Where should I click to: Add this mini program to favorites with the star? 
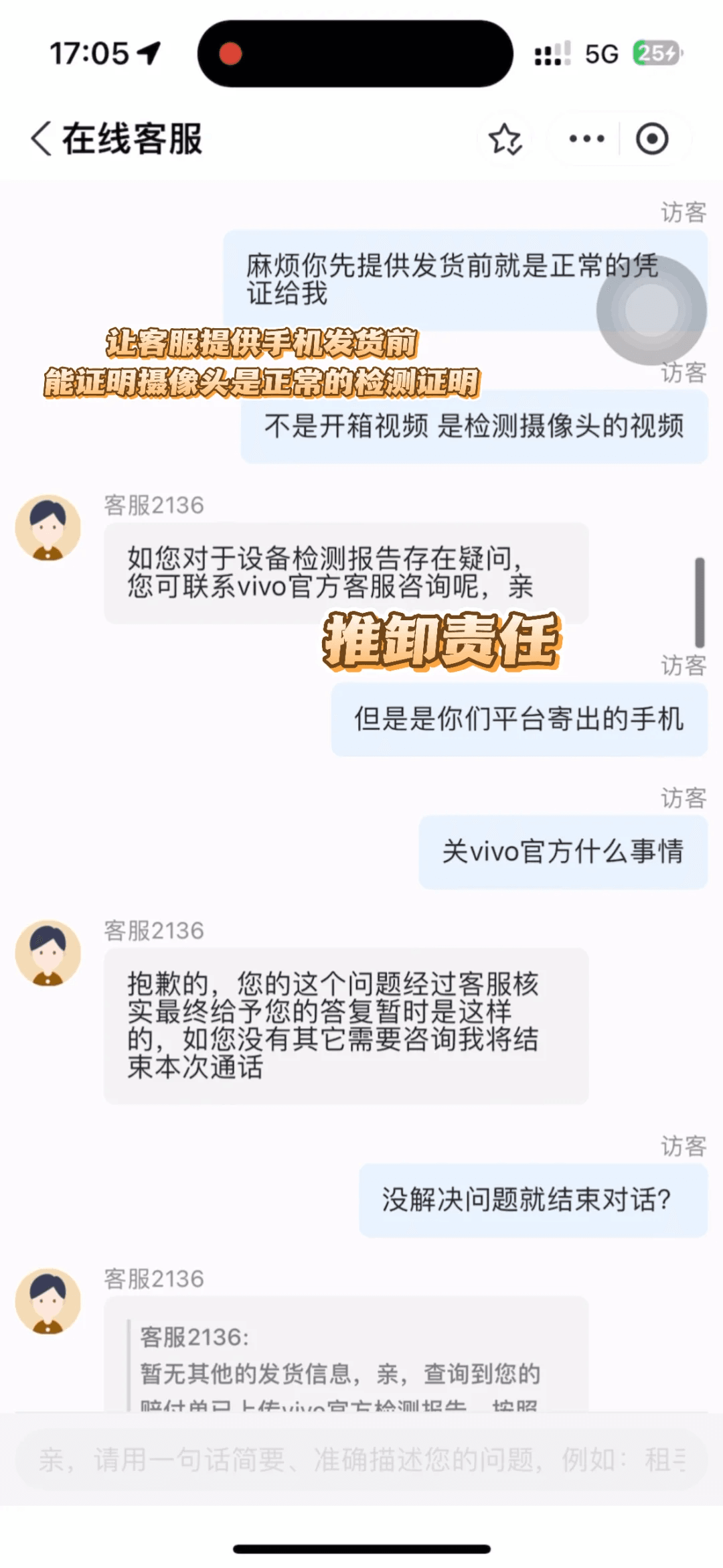[x=505, y=139]
